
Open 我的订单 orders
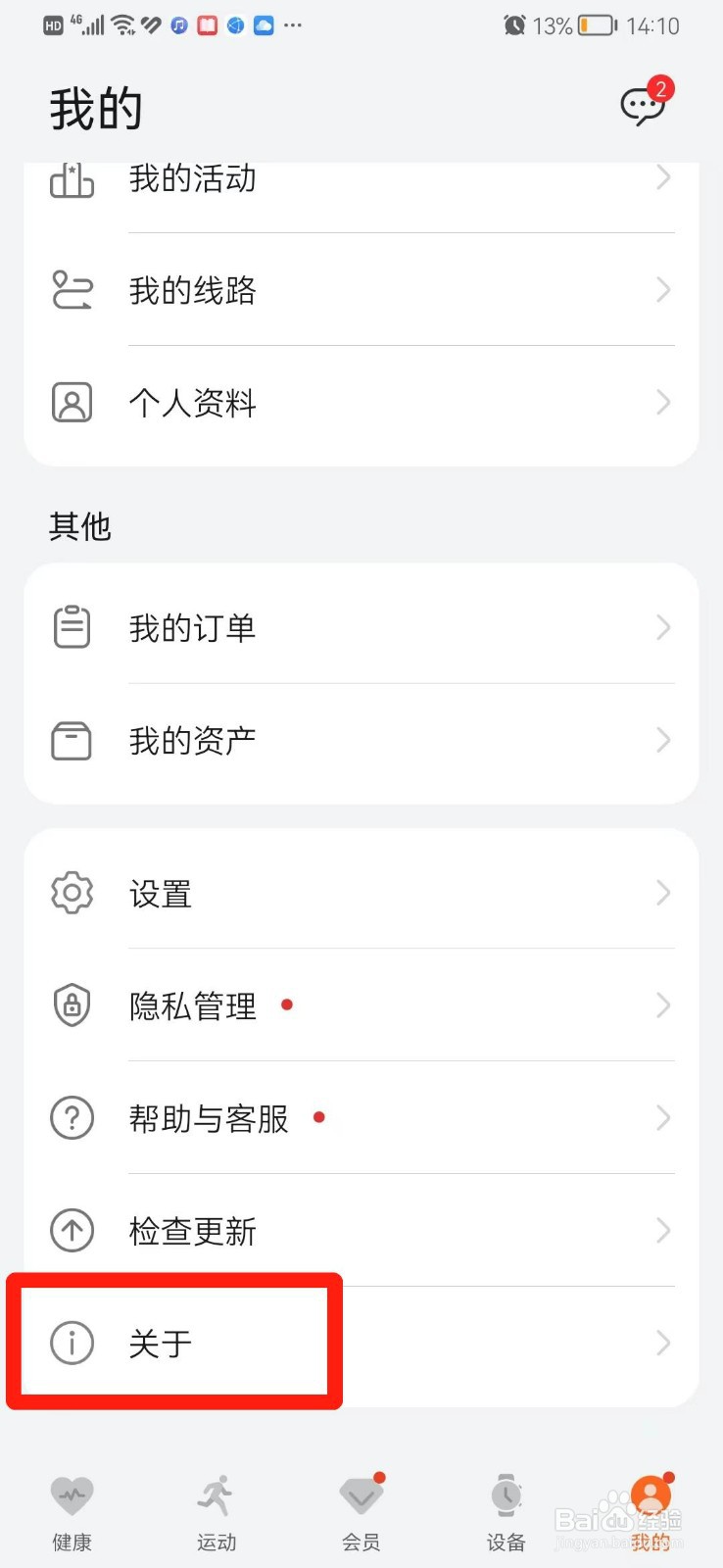coord(361,627)
